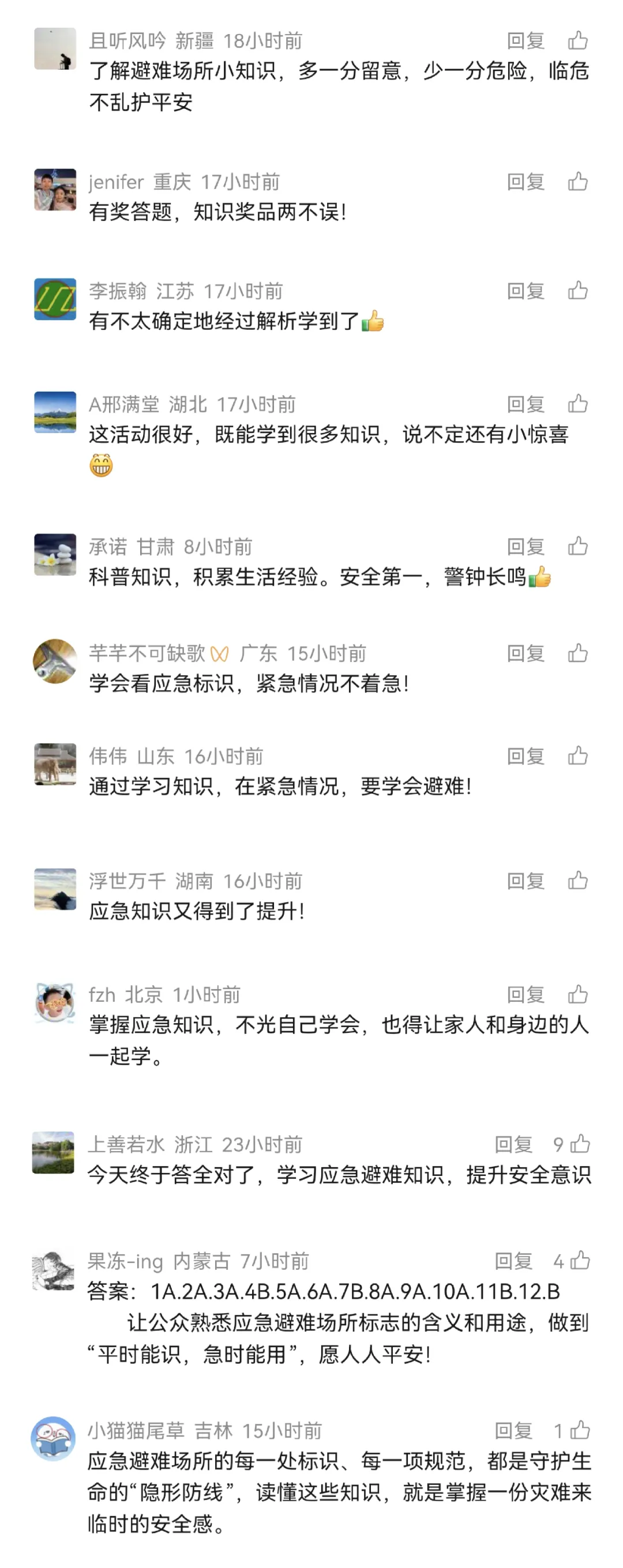Like fzh's comment from 北京
623x1568 pixels.
click(x=577, y=994)
